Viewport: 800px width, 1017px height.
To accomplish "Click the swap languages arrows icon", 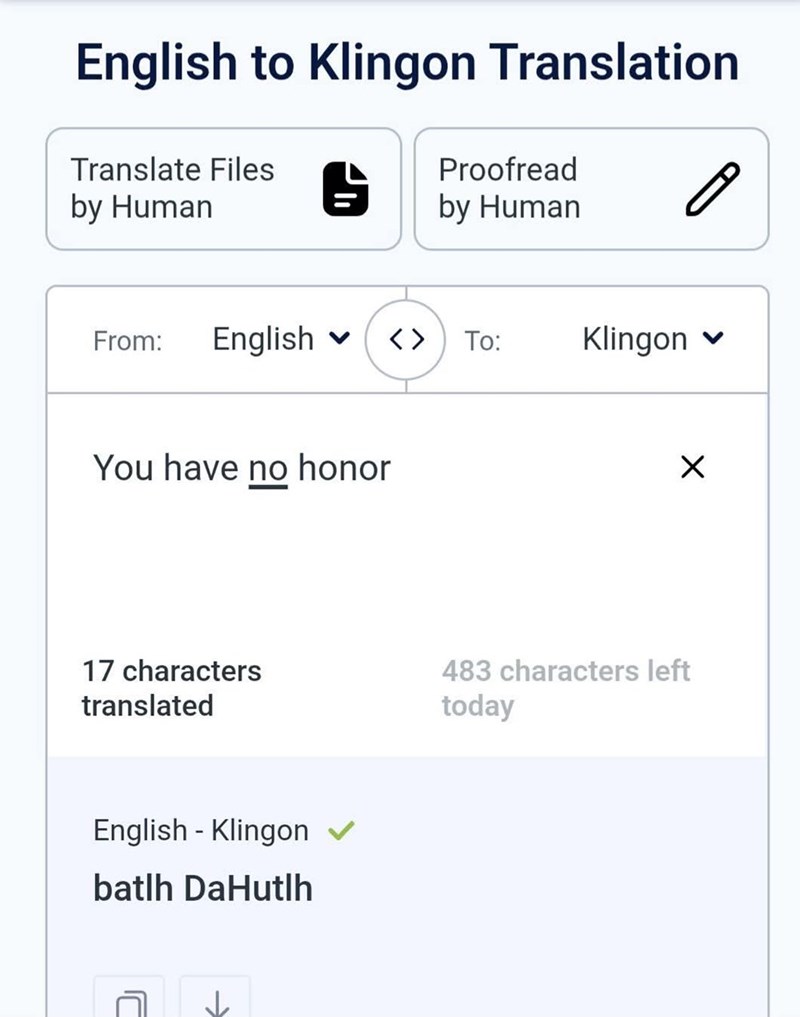I will click(x=404, y=339).
